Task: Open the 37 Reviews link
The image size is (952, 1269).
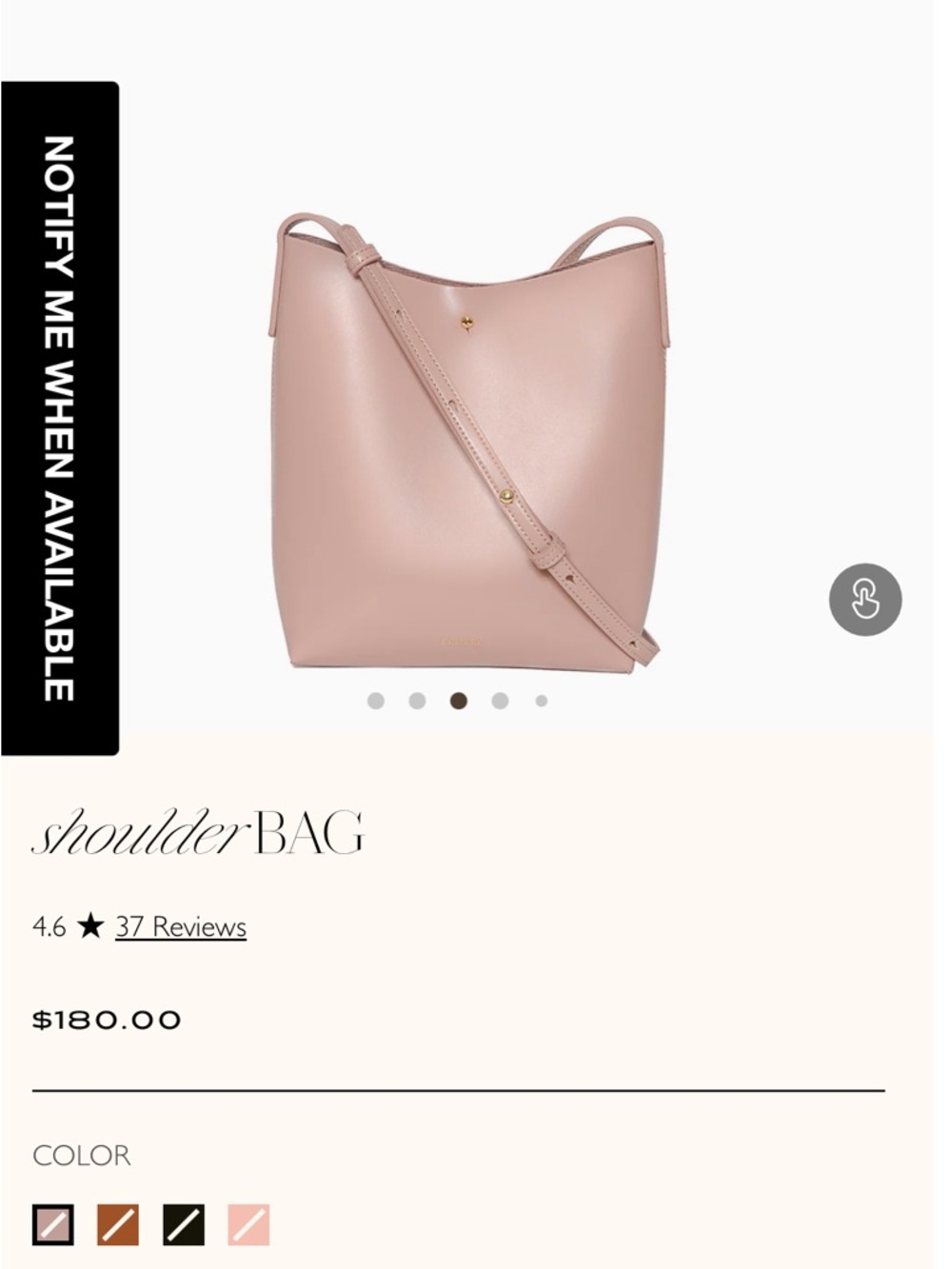Action: (179, 924)
